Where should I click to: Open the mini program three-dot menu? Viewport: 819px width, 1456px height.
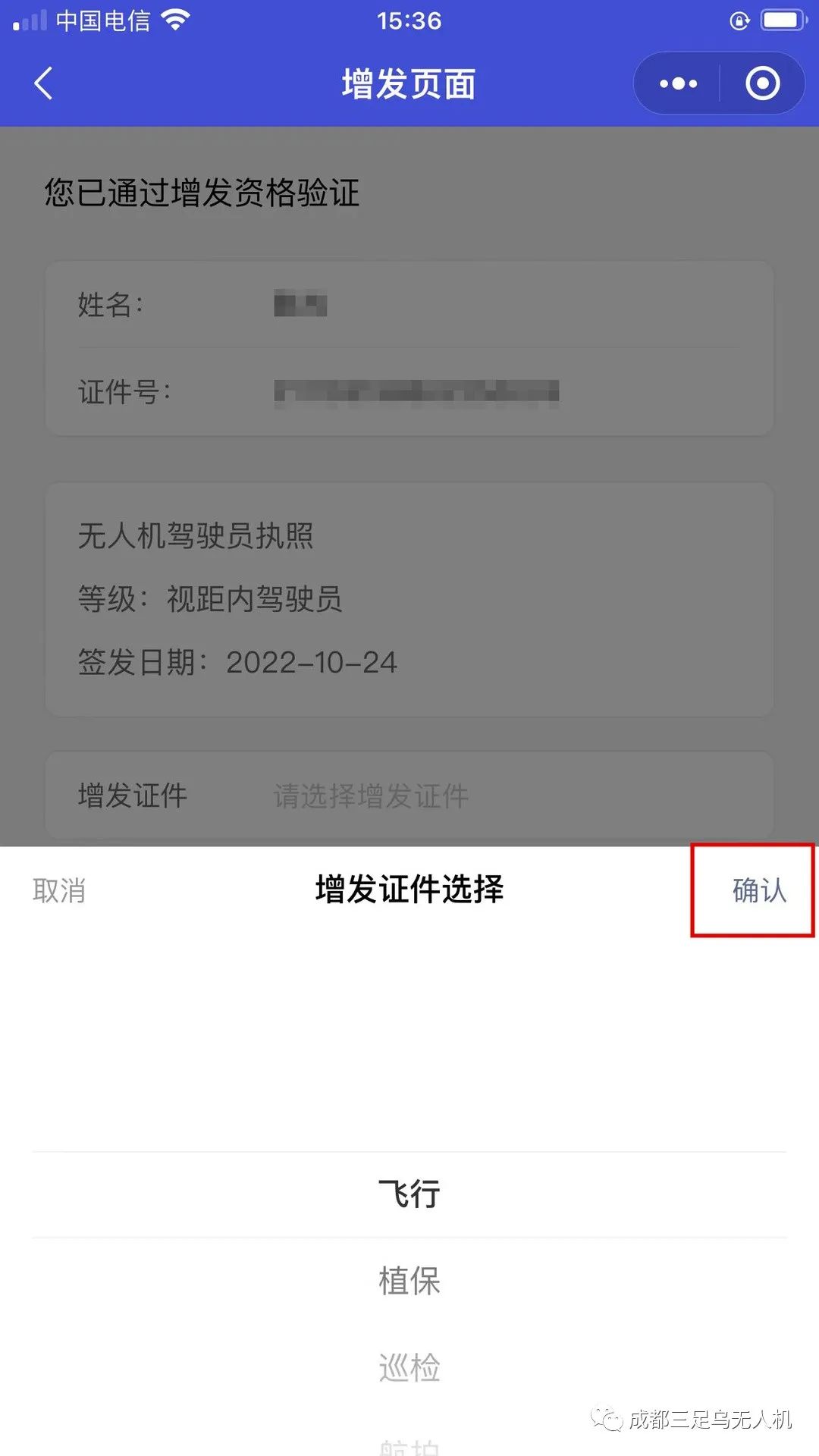click(x=678, y=83)
